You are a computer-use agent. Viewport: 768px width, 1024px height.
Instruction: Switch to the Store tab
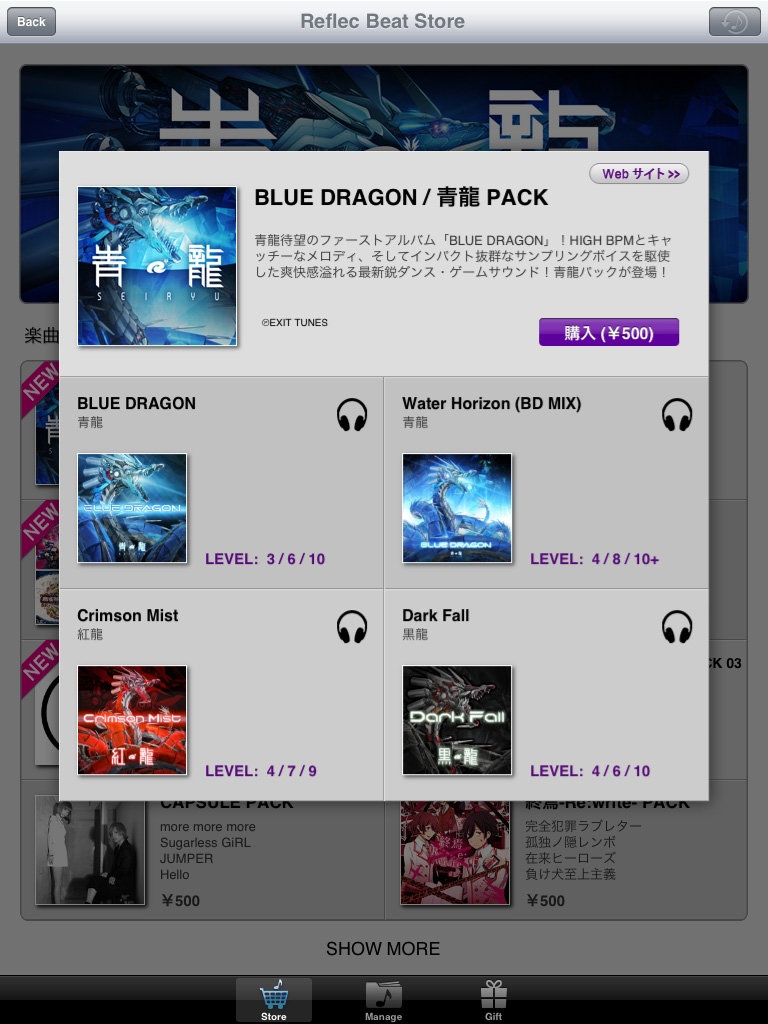point(273,1000)
